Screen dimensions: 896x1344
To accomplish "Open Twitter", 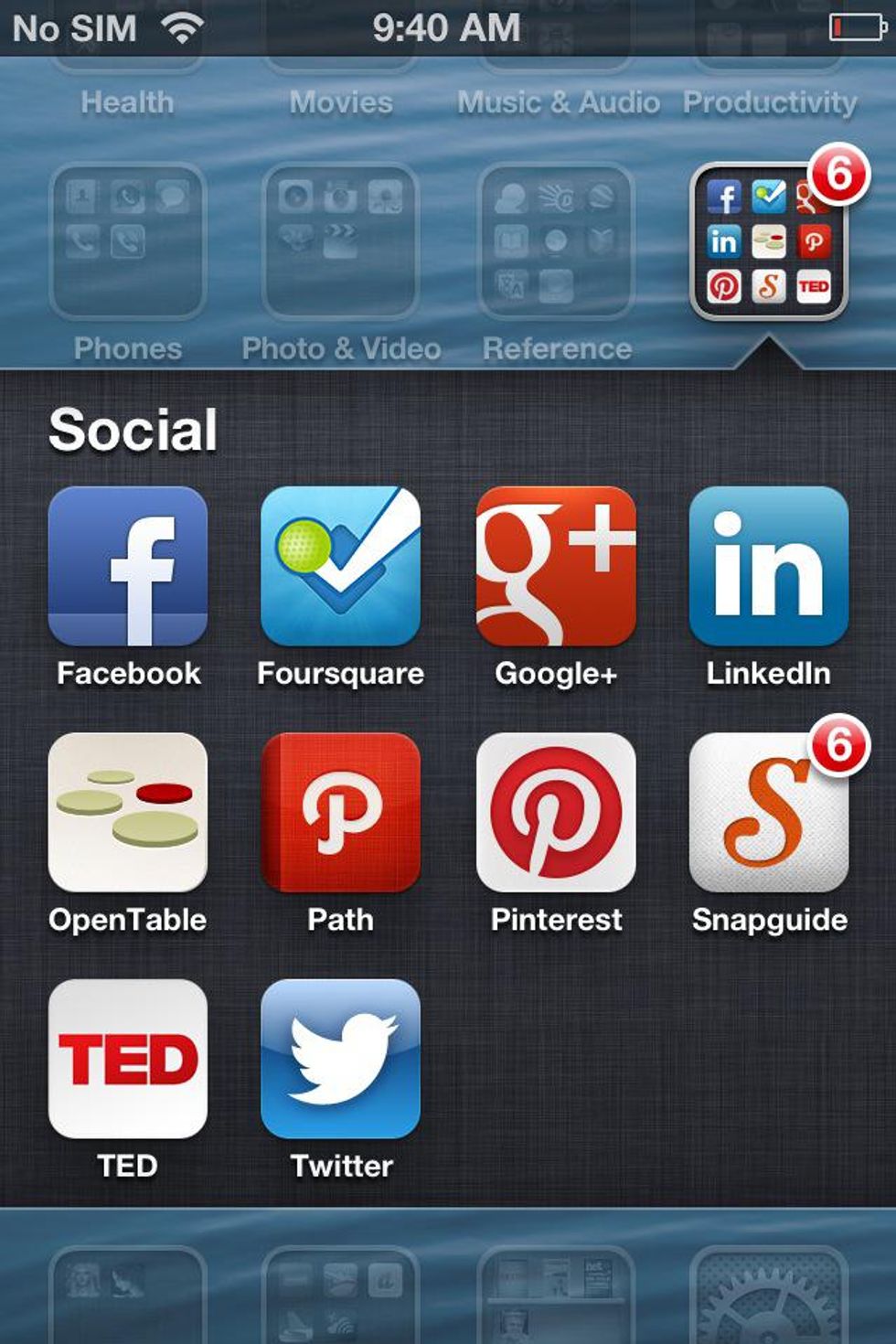I will 340,1059.
